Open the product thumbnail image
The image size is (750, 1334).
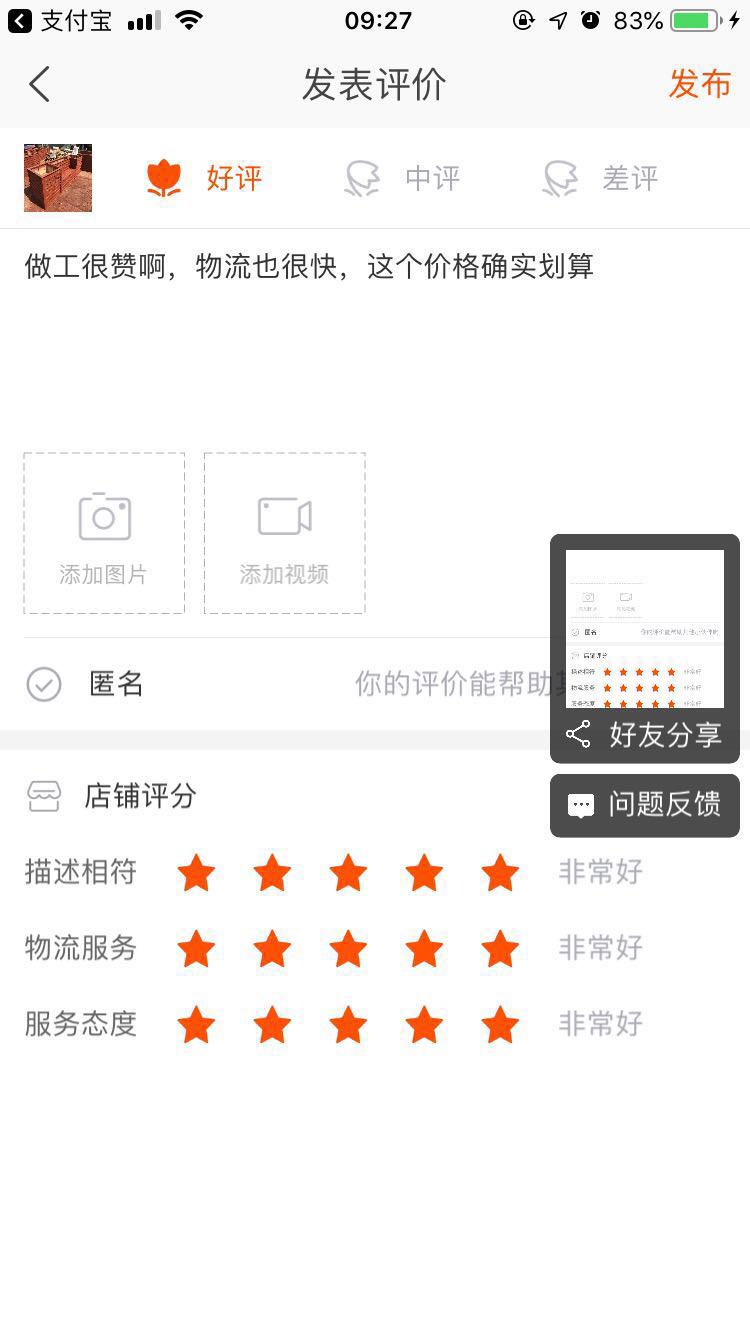tap(58, 178)
